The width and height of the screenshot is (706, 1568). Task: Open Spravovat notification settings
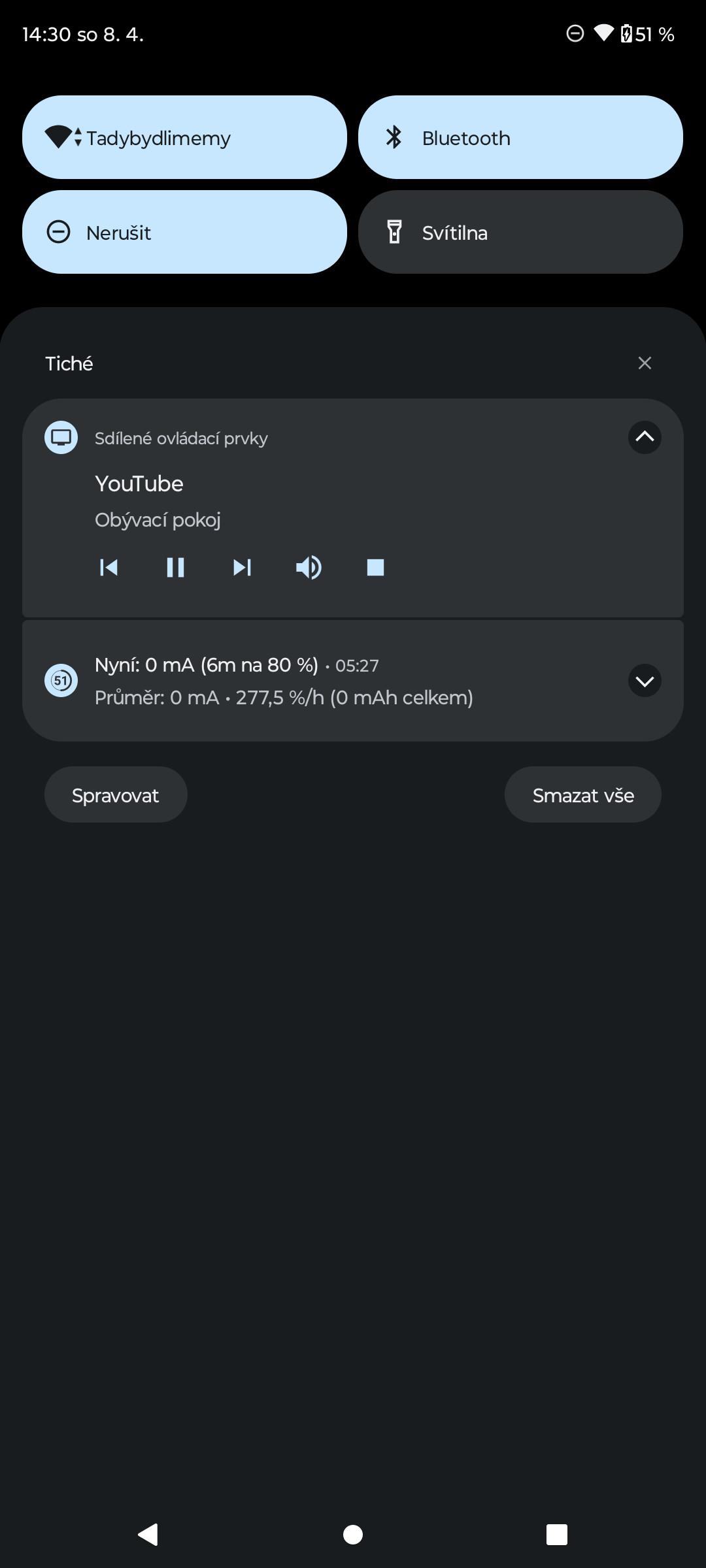tap(116, 795)
